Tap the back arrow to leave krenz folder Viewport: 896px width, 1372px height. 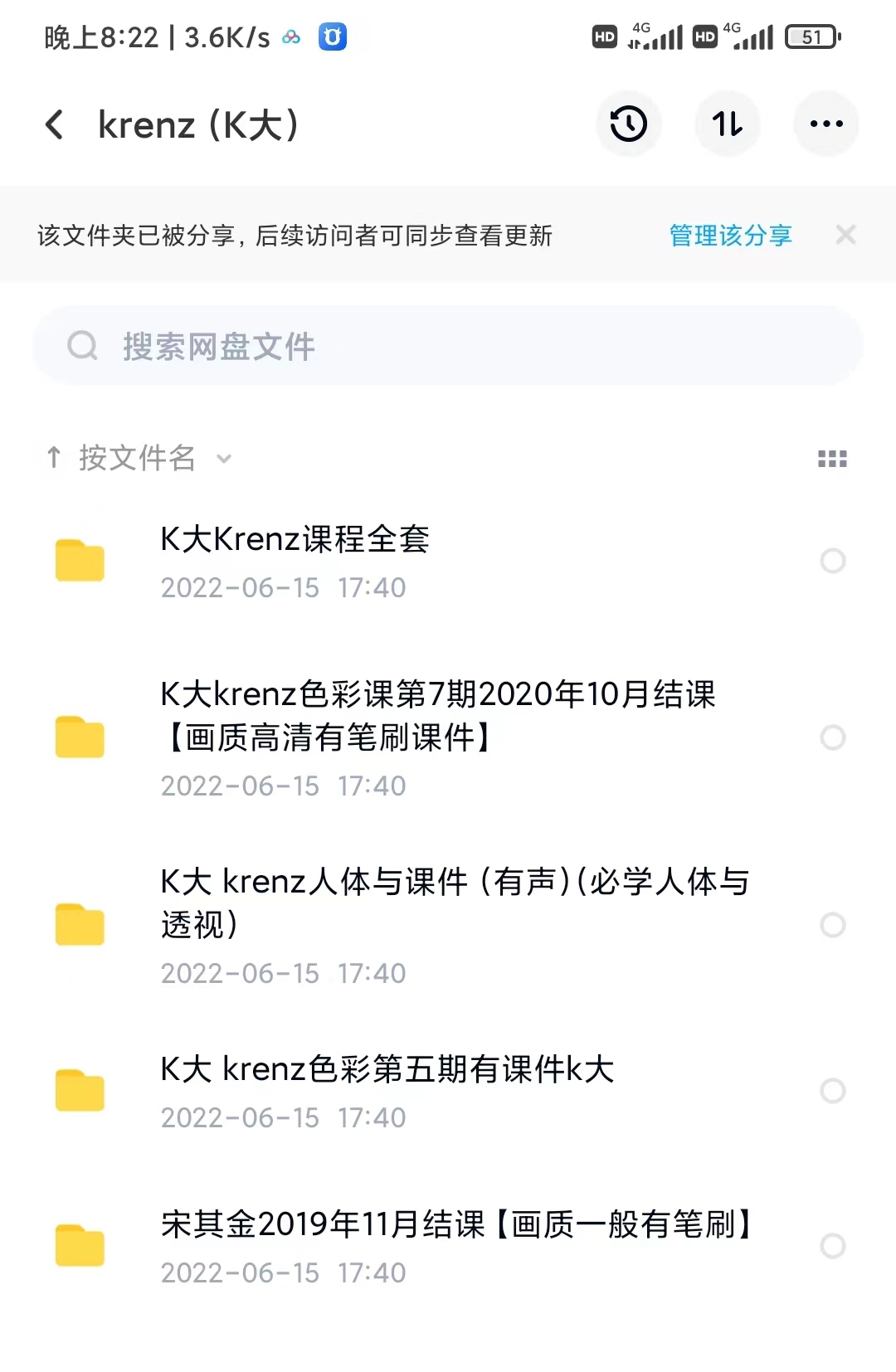pos(54,124)
